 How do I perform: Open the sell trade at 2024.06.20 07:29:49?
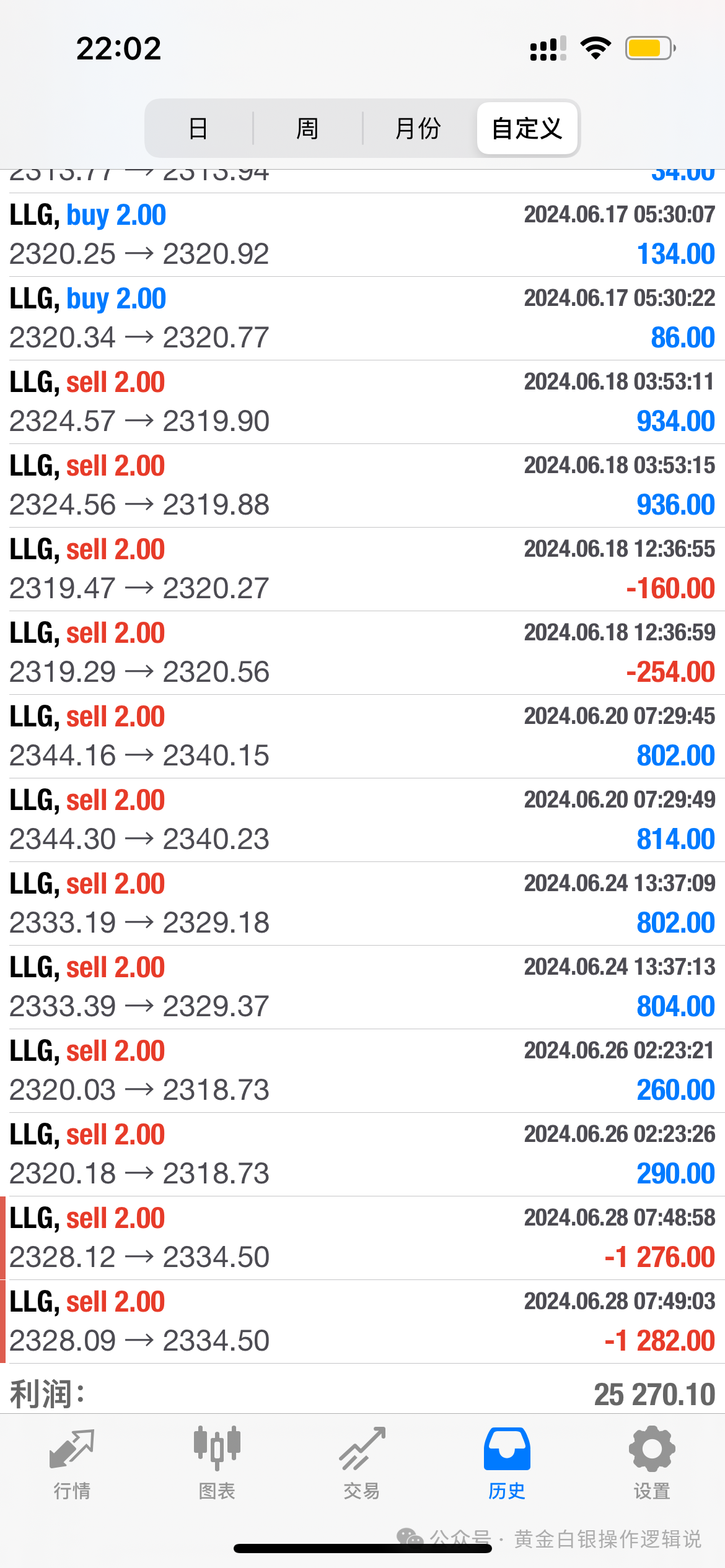362,820
